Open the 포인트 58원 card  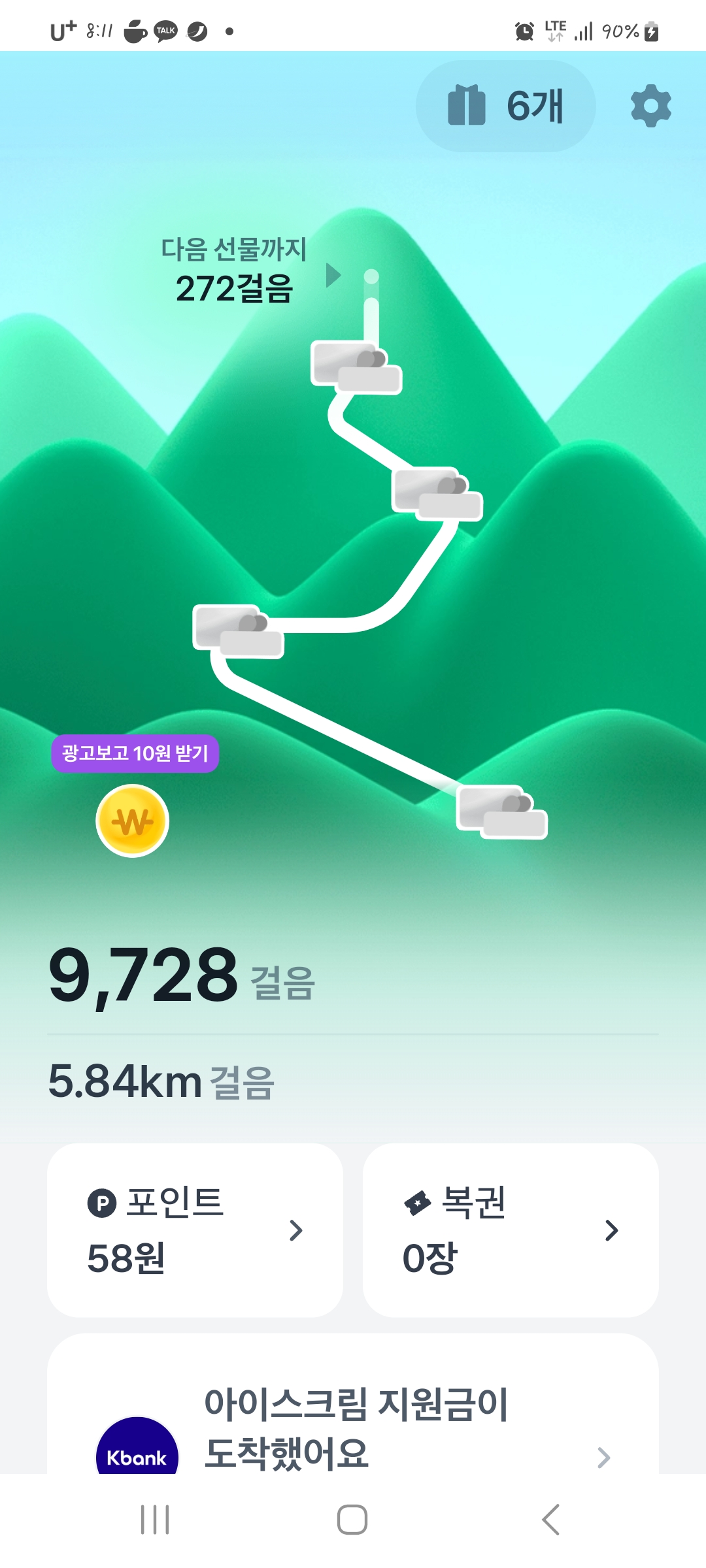(195, 1230)
